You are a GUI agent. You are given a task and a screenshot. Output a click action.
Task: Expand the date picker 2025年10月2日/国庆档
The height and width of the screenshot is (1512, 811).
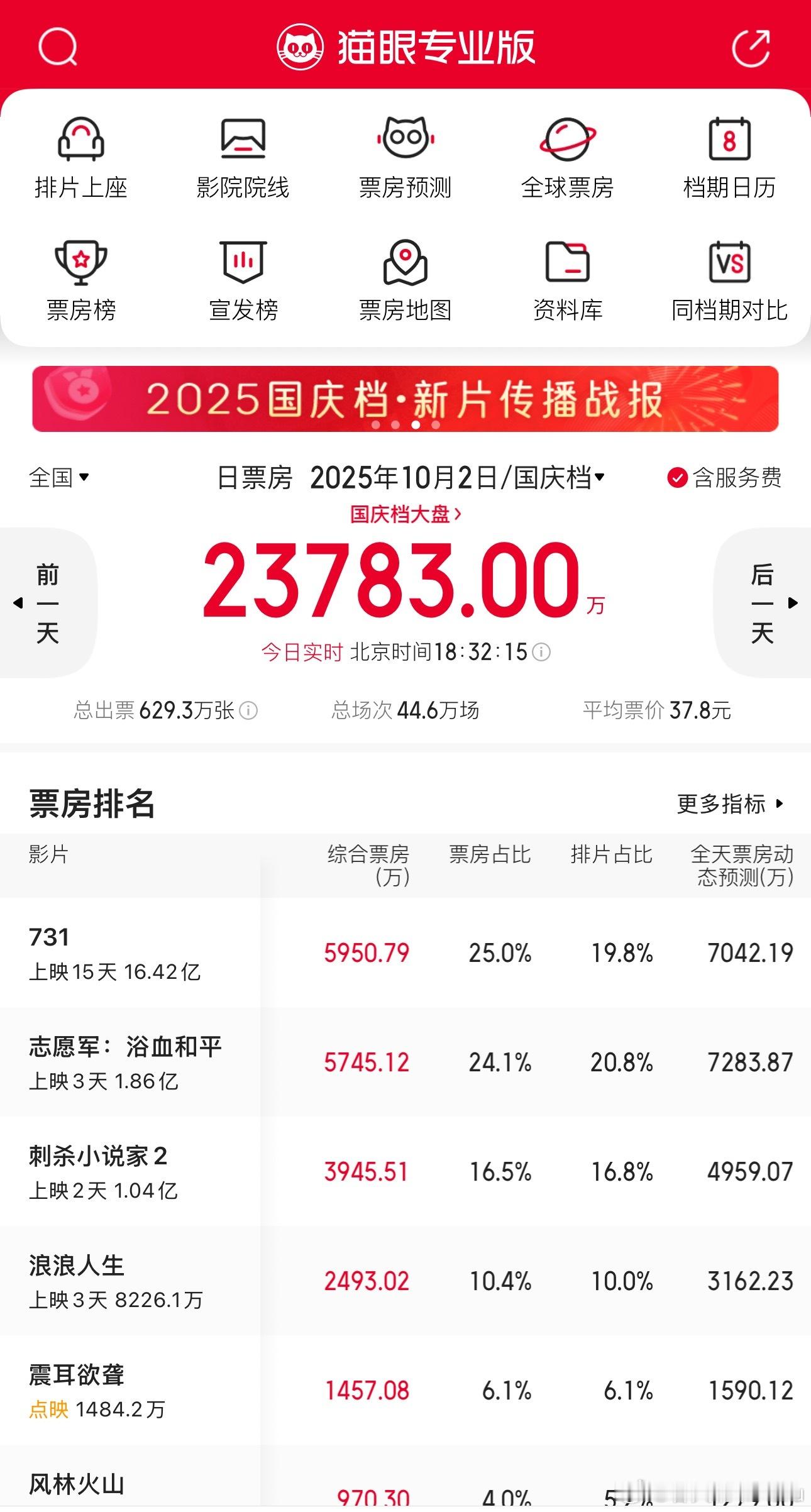457,478
